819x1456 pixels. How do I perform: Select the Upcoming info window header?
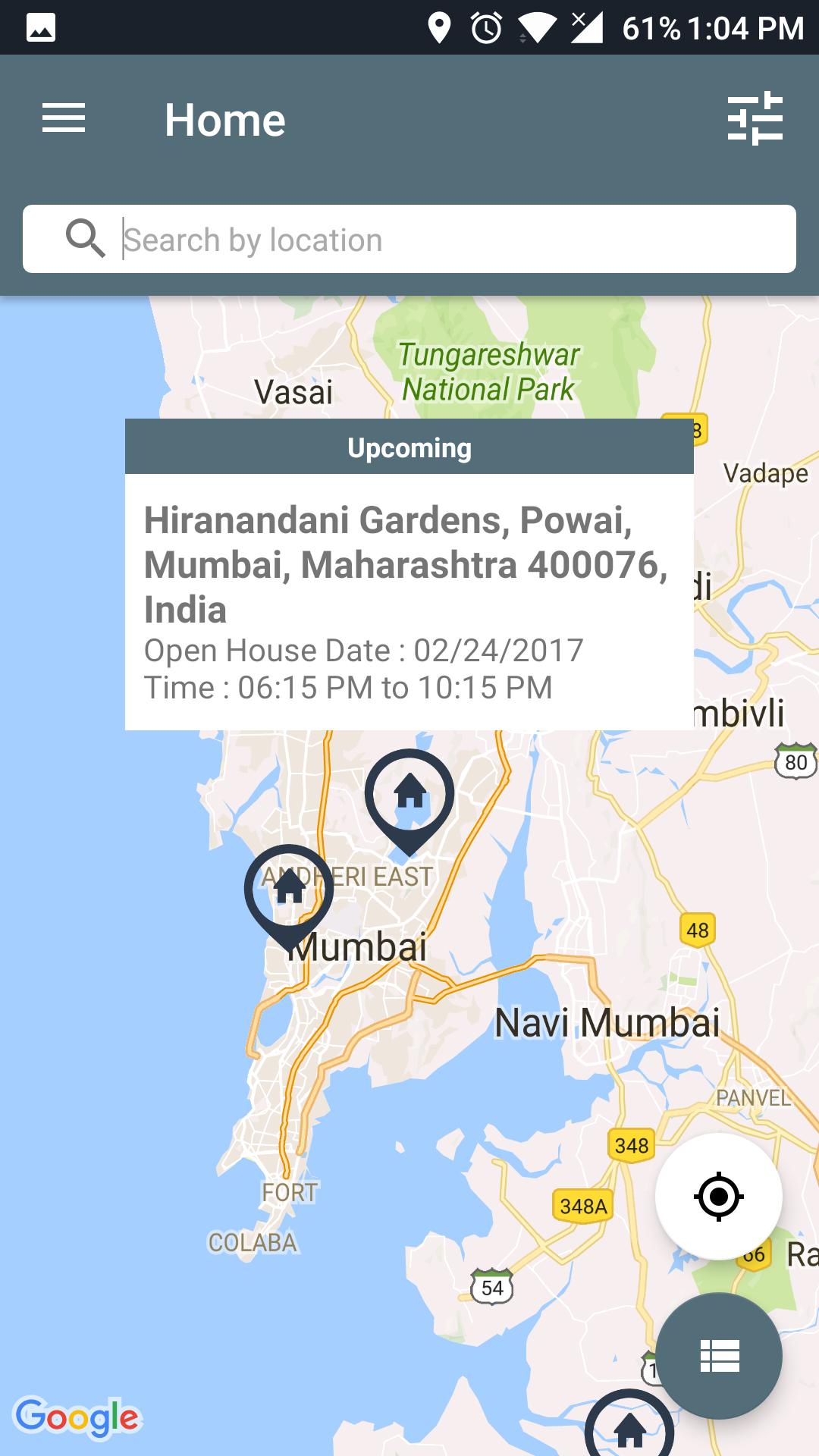click(x=409, y=447)
